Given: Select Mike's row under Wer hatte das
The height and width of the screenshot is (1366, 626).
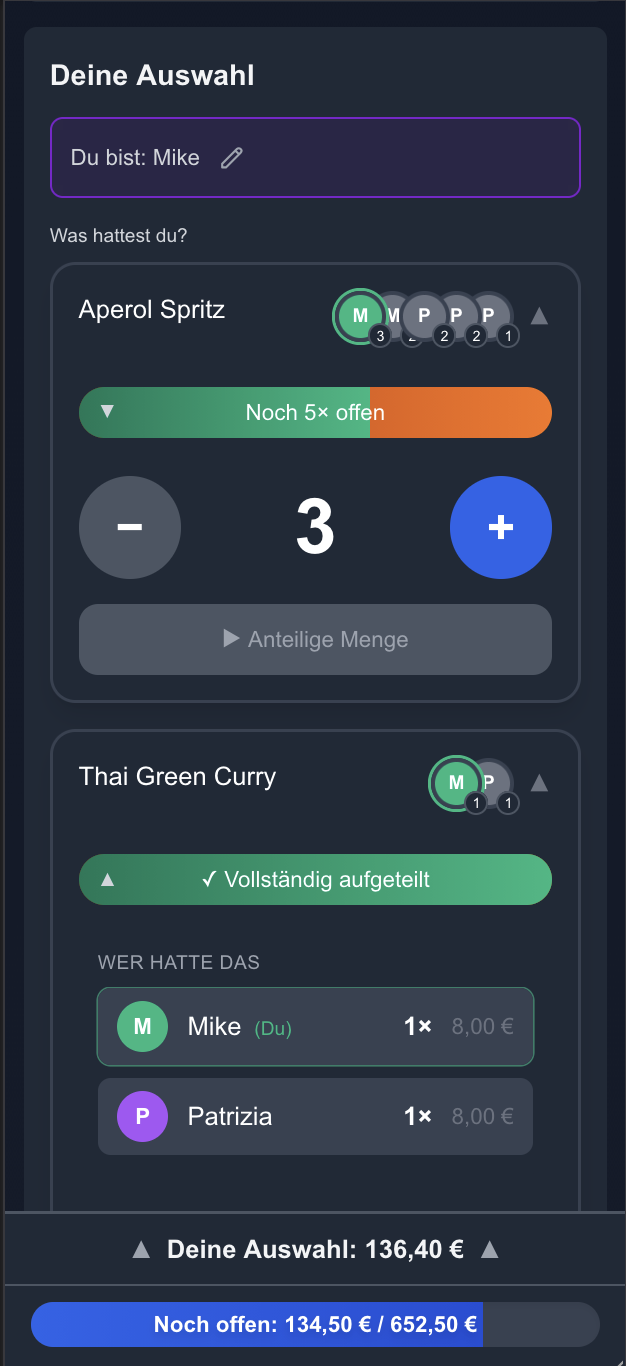Looking at the screenshot, I should click(315, 1027).
